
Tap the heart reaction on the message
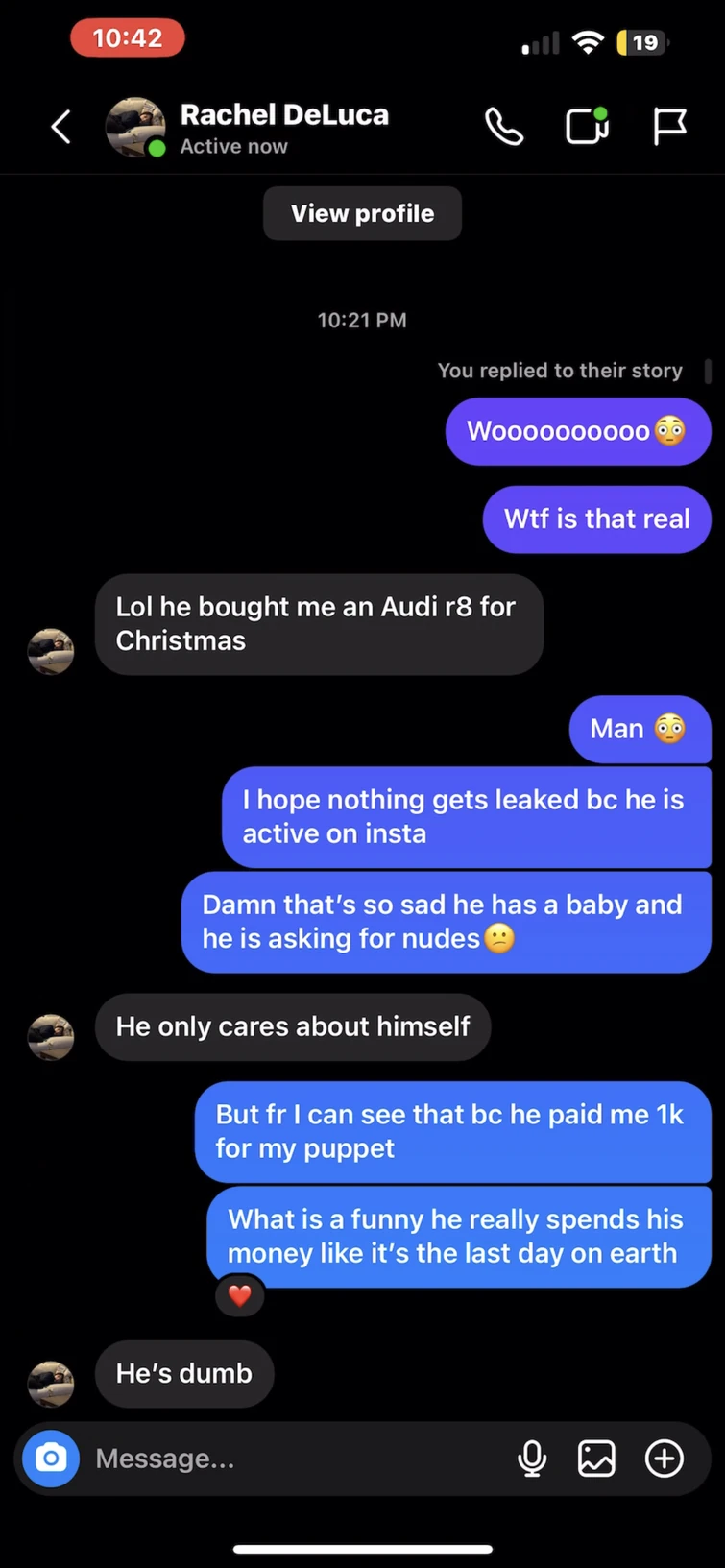(x=239, y=1296)
